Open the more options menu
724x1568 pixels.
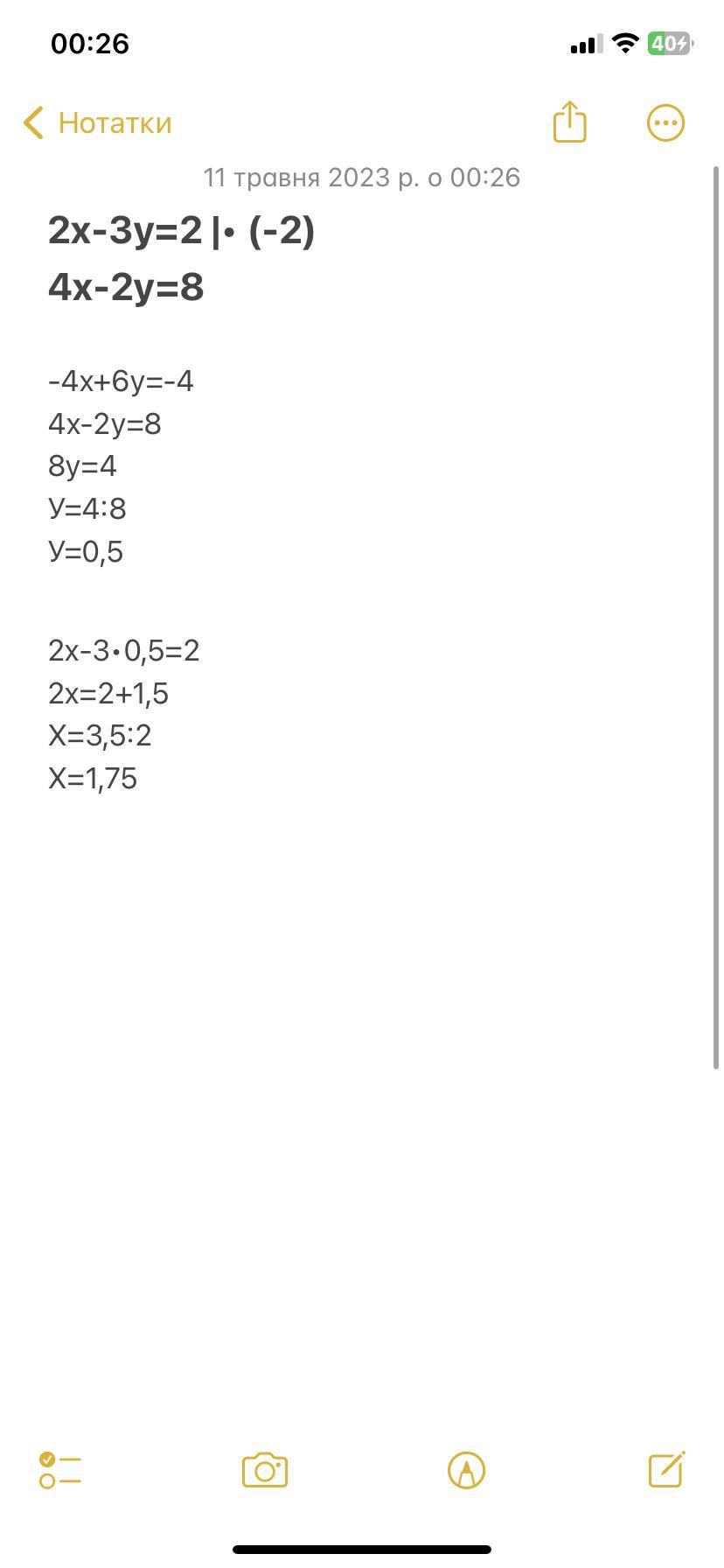click(665, 122)
